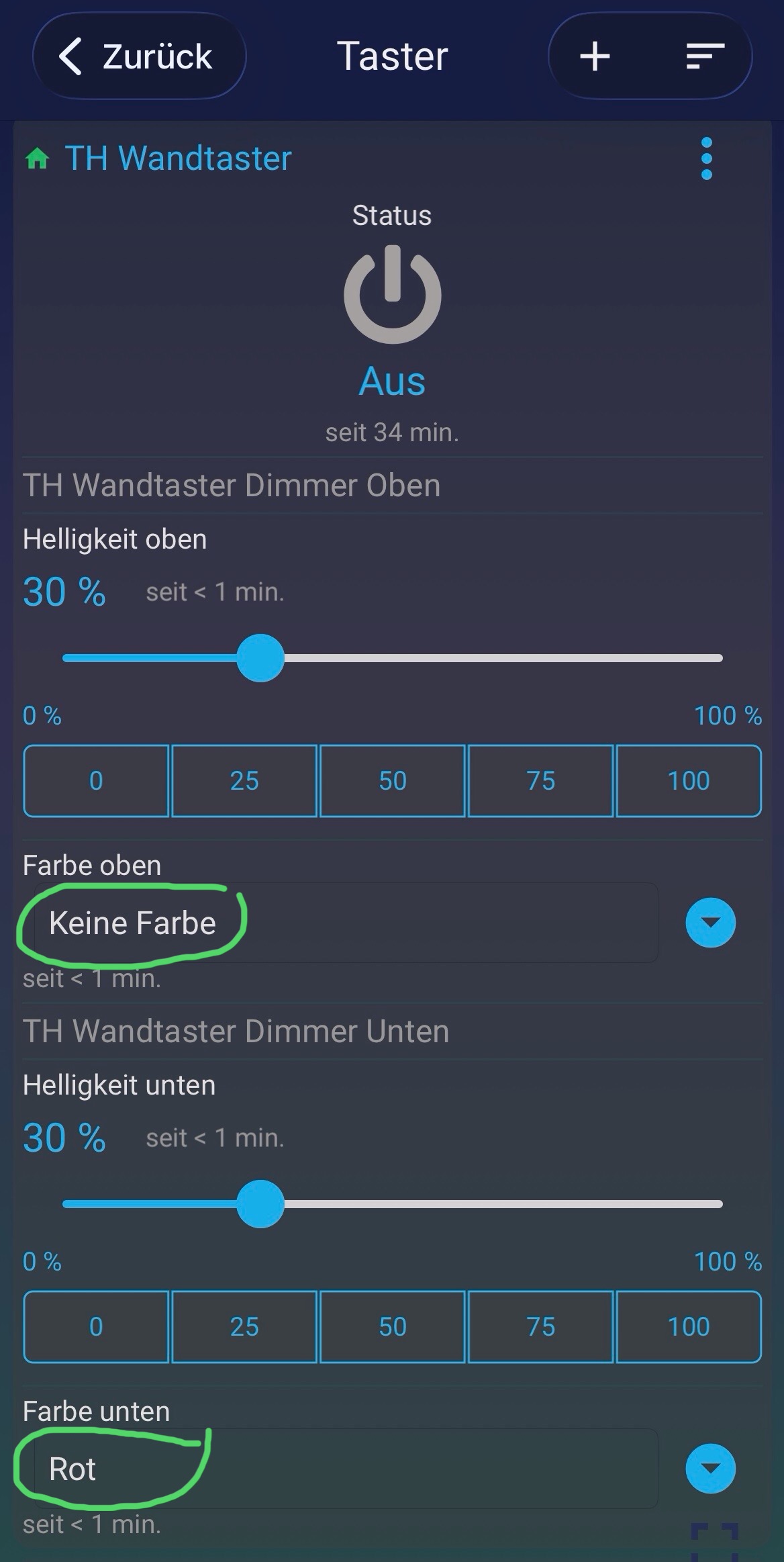Screen dimensions: 784x1562
Task: Expand the Farbe oben dropdown arrow
Action: [710, 923]
